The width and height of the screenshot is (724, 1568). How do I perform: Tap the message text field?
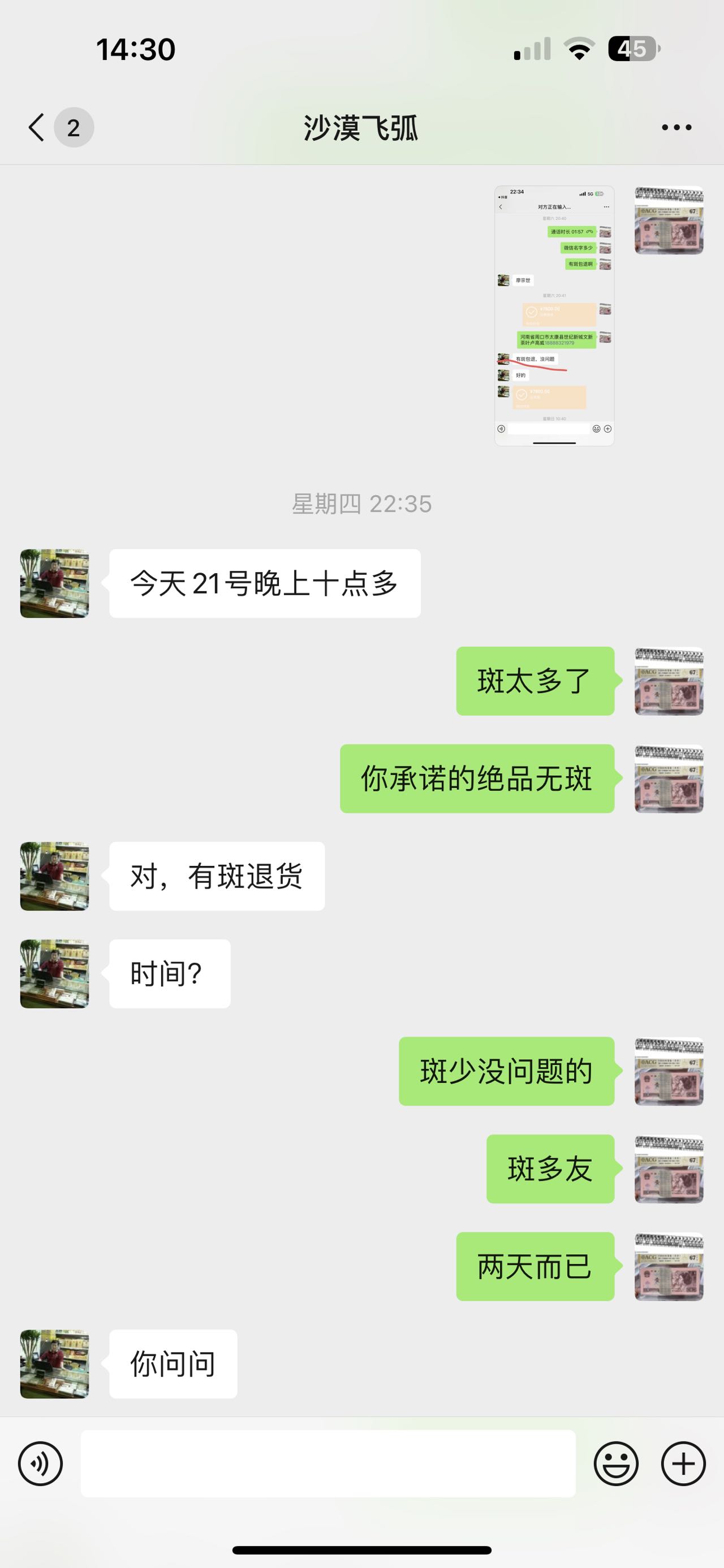pos(328,1463)
